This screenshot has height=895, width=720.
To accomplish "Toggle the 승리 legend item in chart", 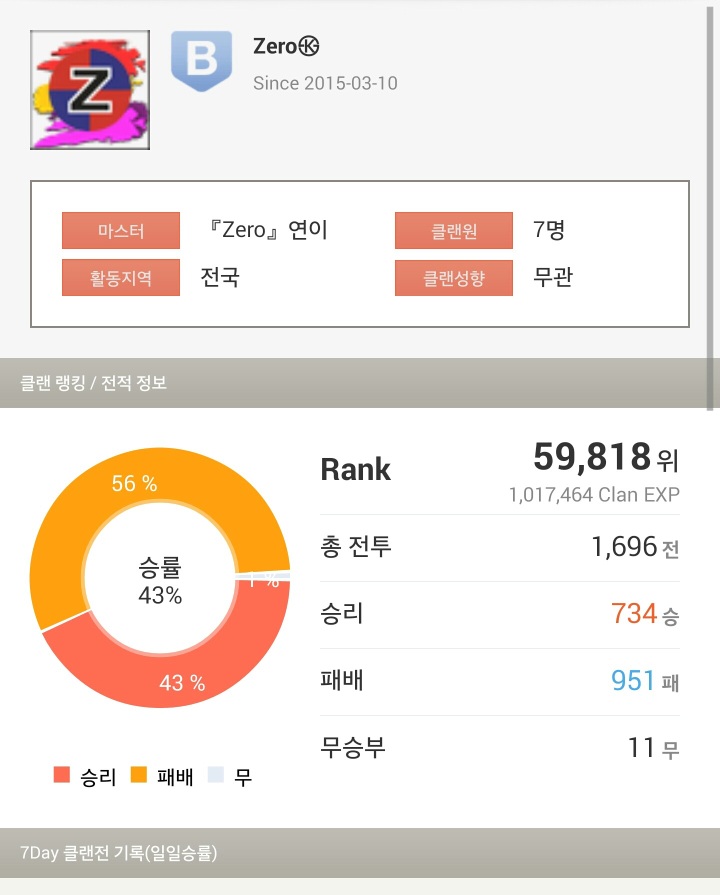I will 85,776.
